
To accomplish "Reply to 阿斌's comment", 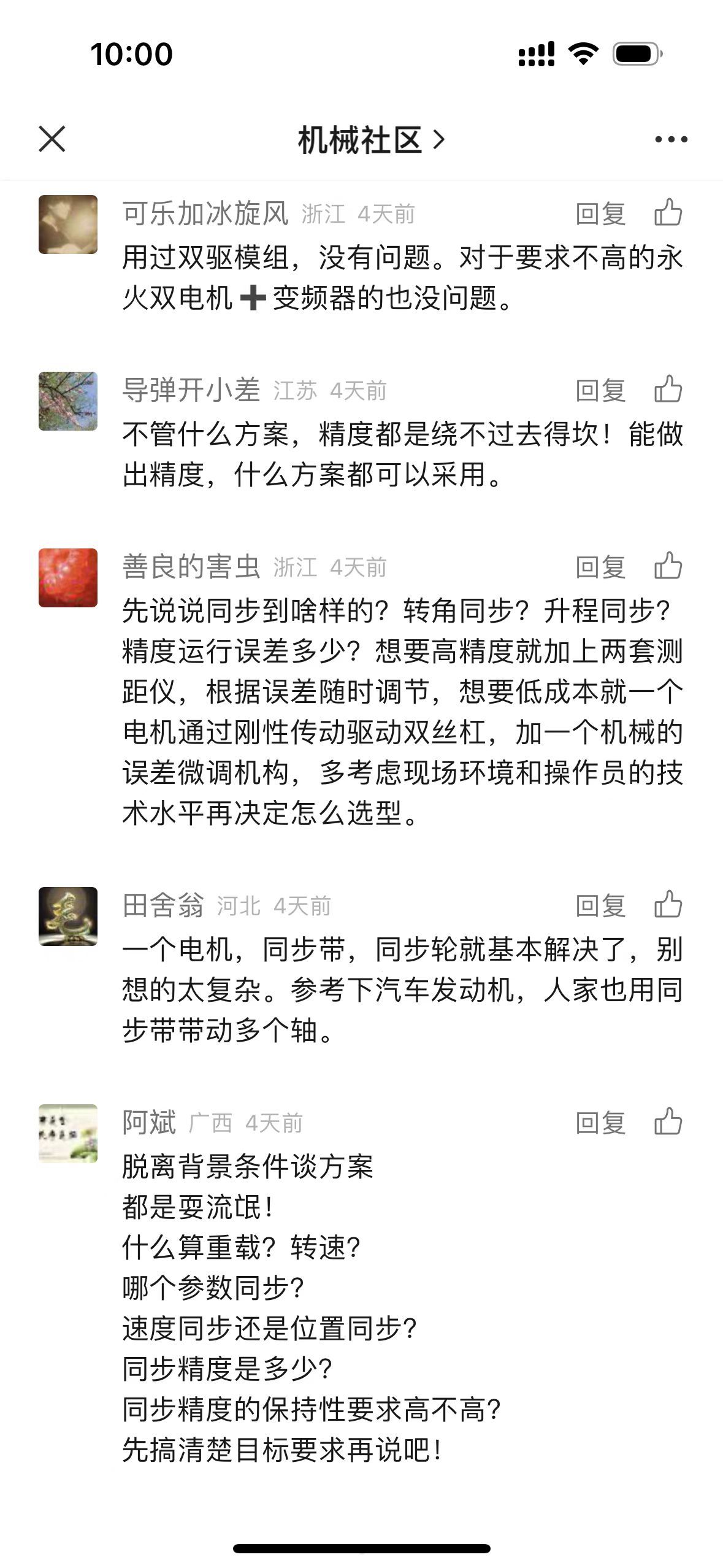I will [600, 1123].
